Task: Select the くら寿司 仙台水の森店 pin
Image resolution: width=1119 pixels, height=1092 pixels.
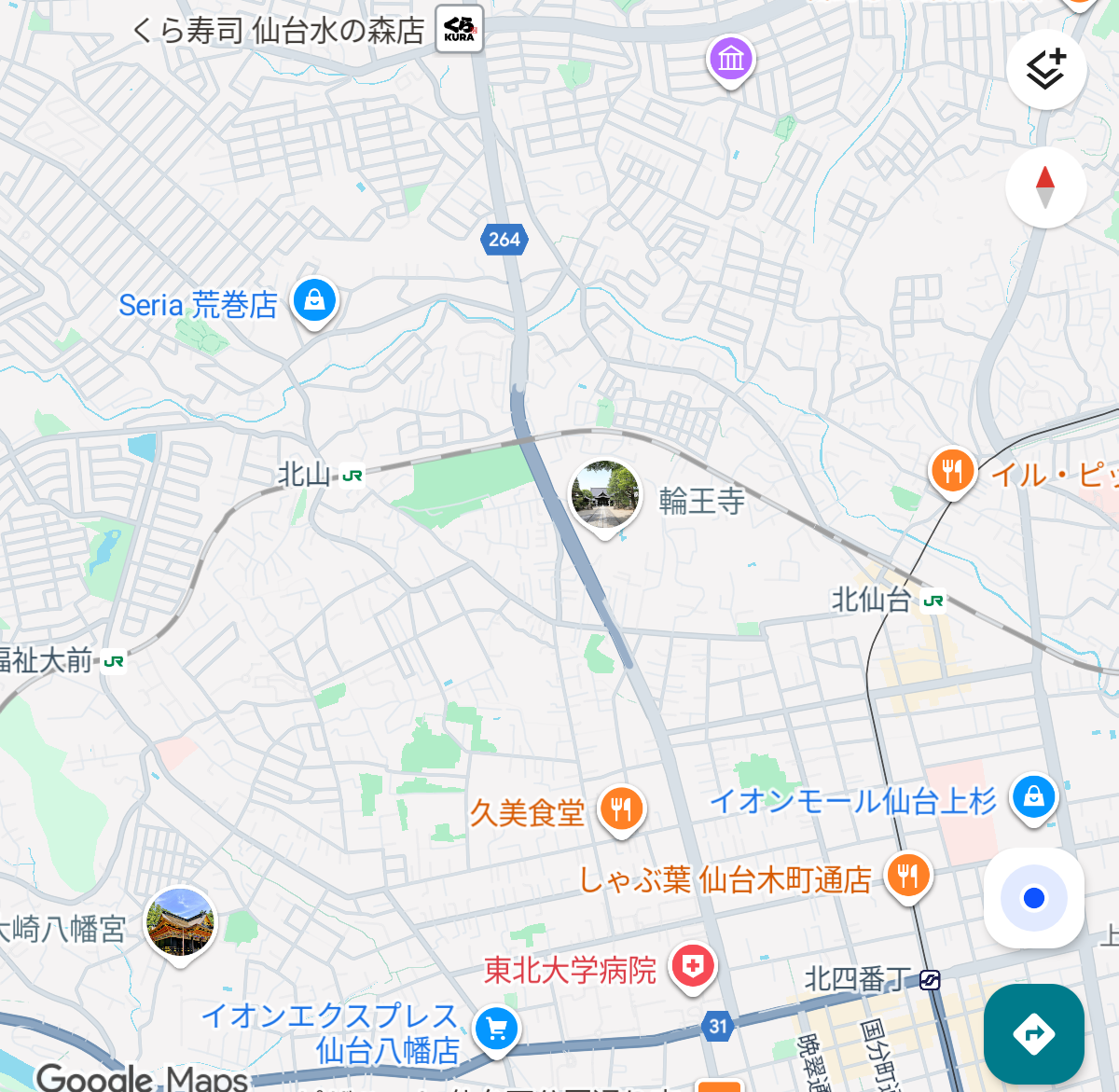Action: click(x=459, y=30)
